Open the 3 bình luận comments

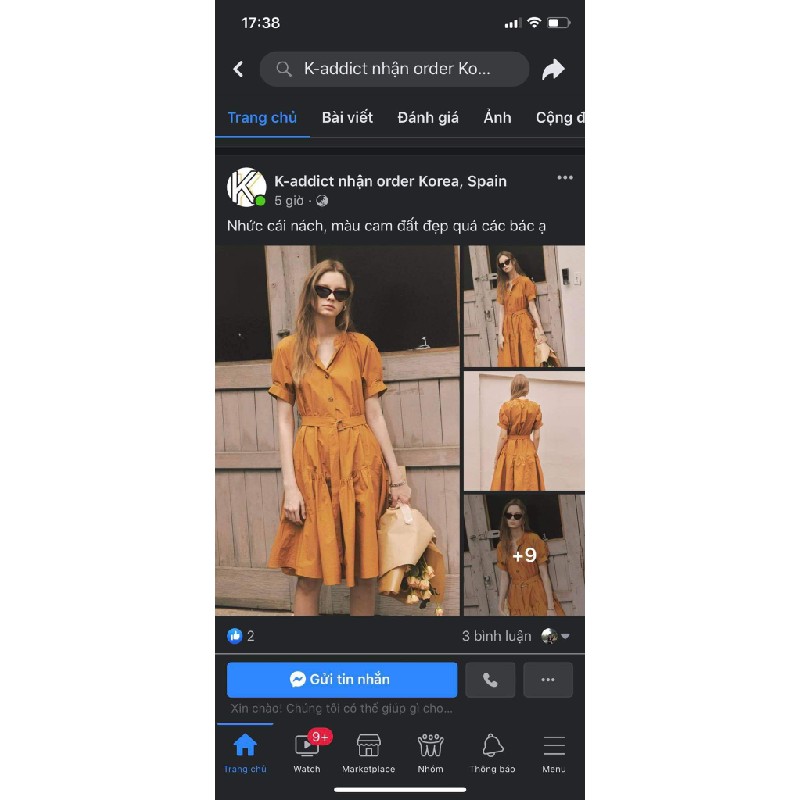497,636
